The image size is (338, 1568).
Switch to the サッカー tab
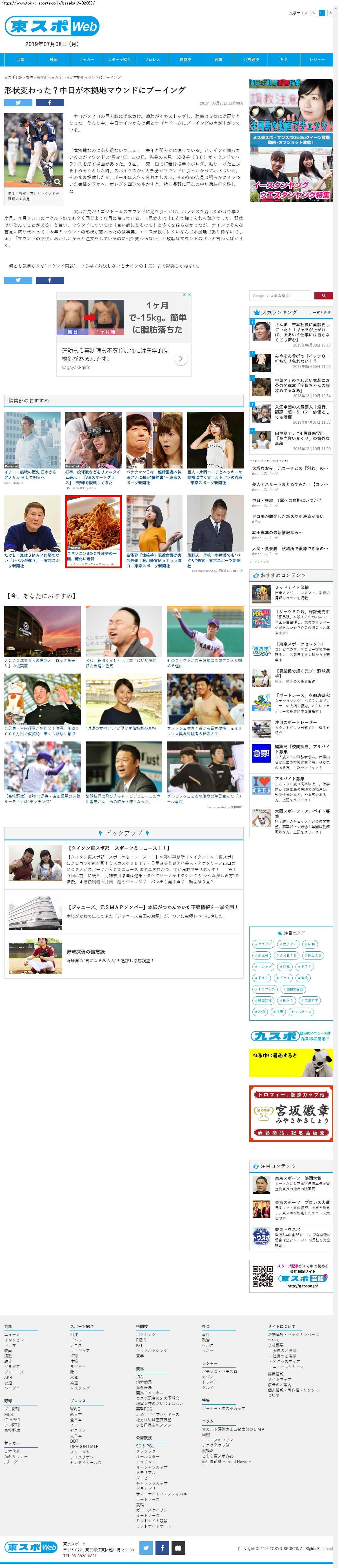(x=86, y=60)
